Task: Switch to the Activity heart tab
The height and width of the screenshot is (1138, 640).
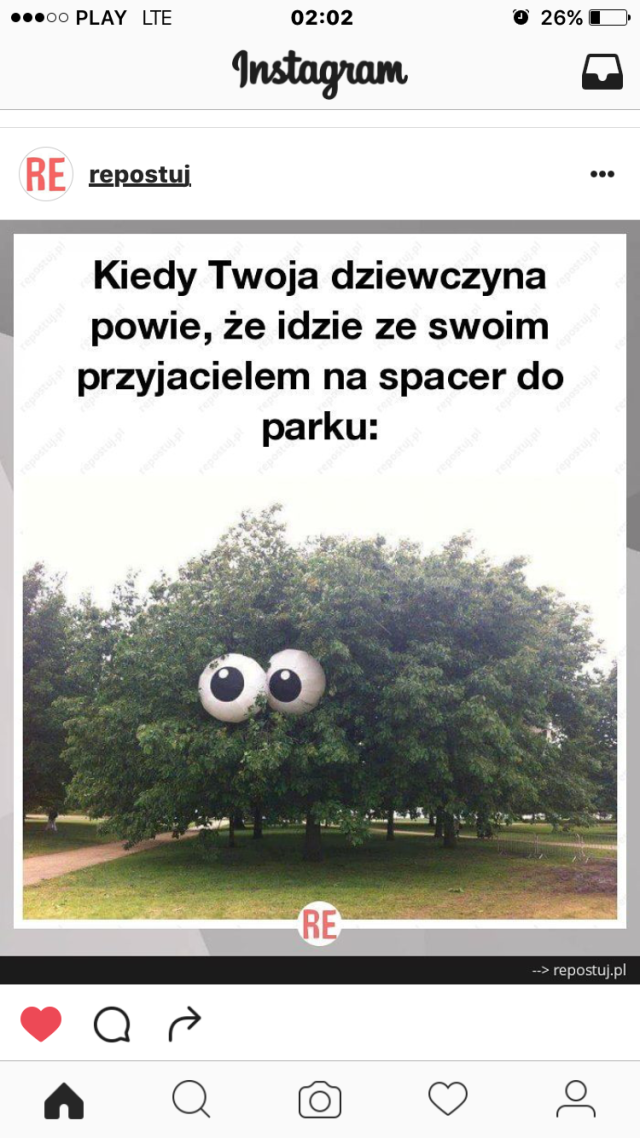Action: click(x=448, y=1099)
